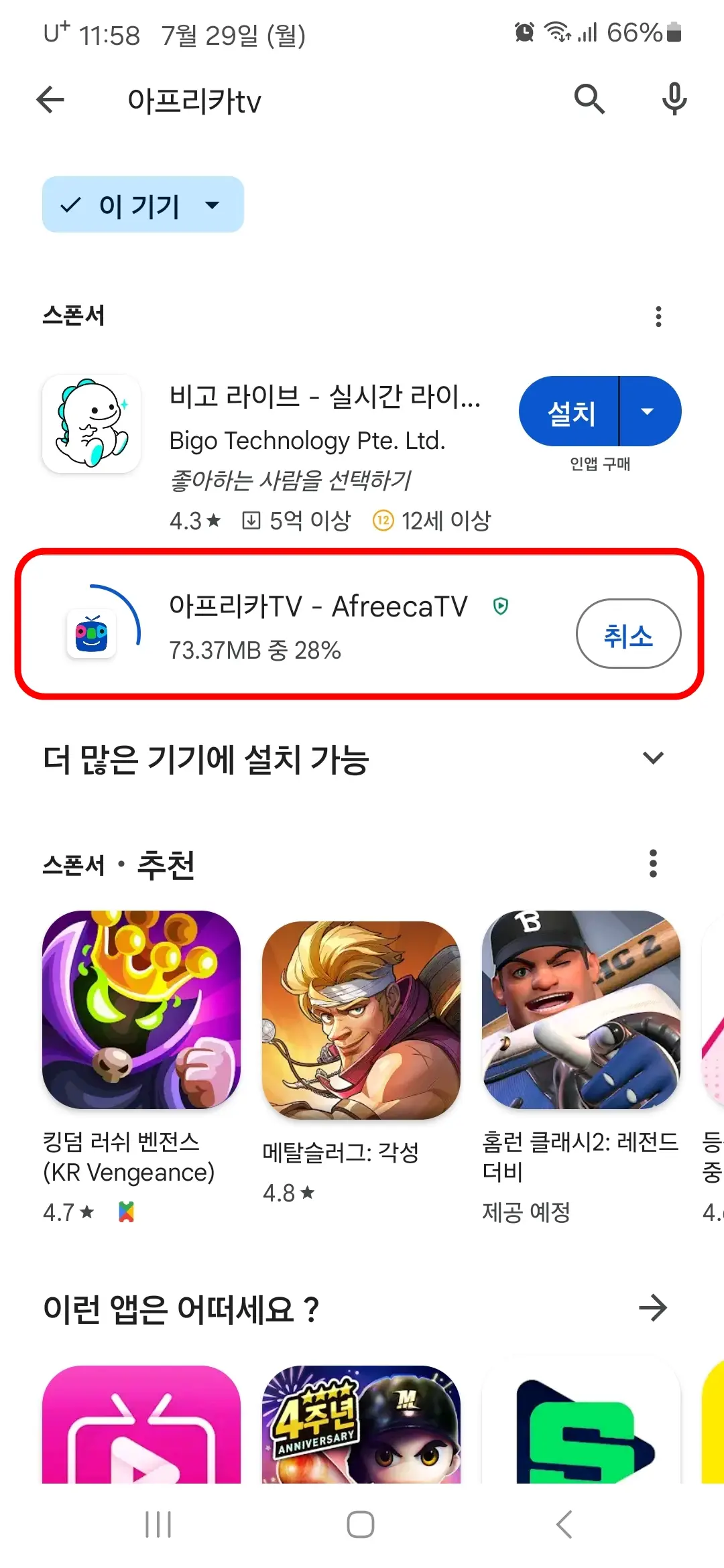Start voice search with the microphone icon
This screenshot has width=724, height=1568.
pos(674,99)
